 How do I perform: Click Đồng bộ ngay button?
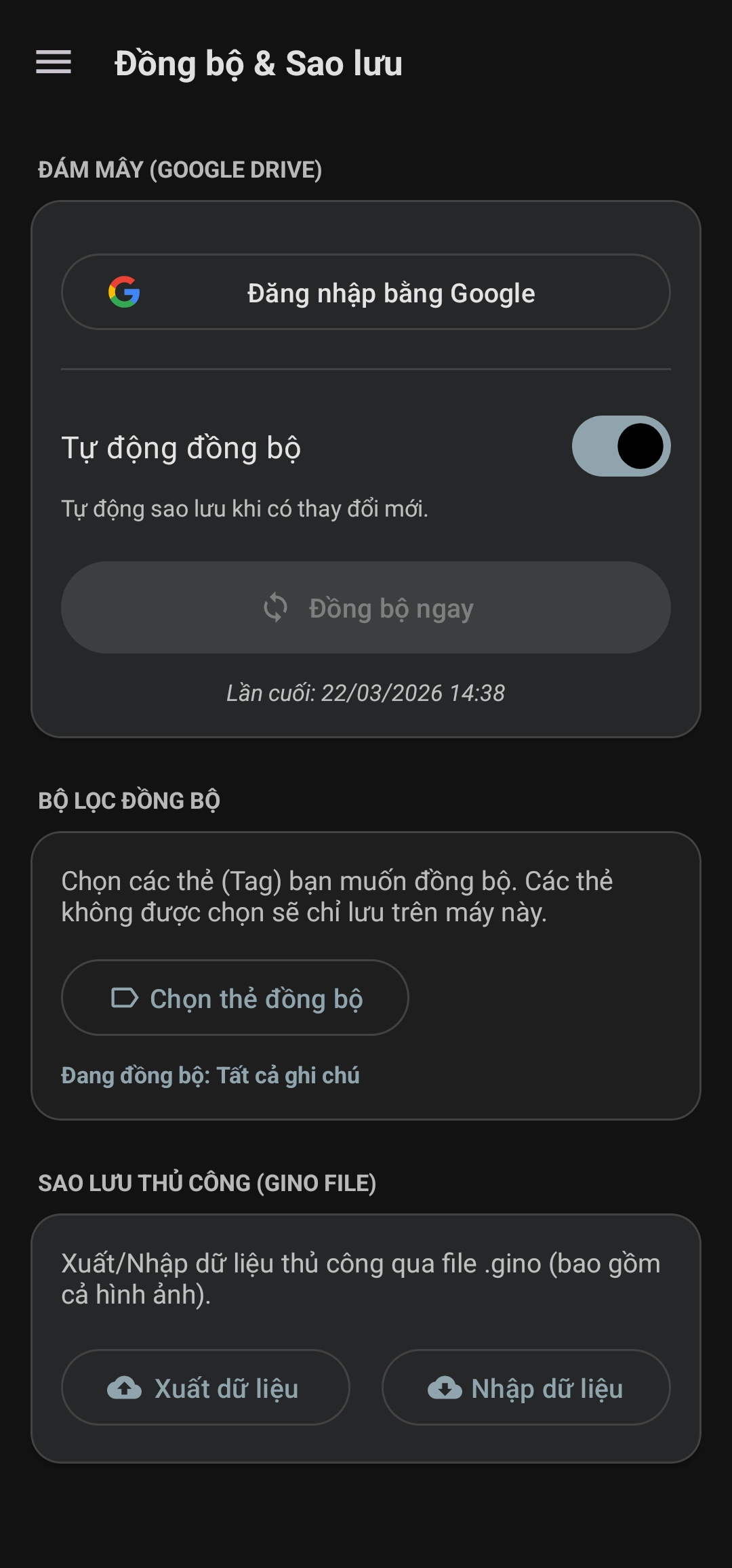(x=365, y=607)
